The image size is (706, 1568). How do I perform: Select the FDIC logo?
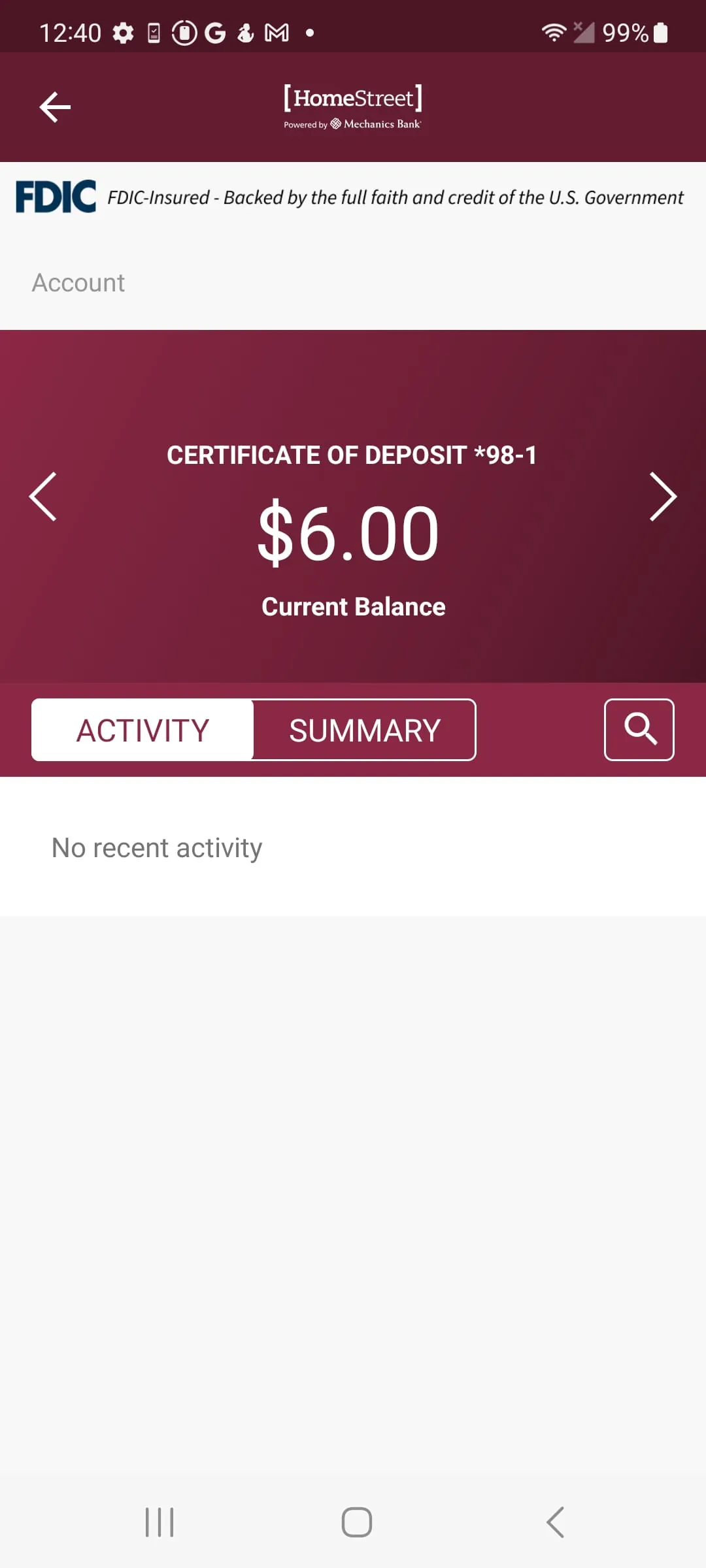click(56, 197)
